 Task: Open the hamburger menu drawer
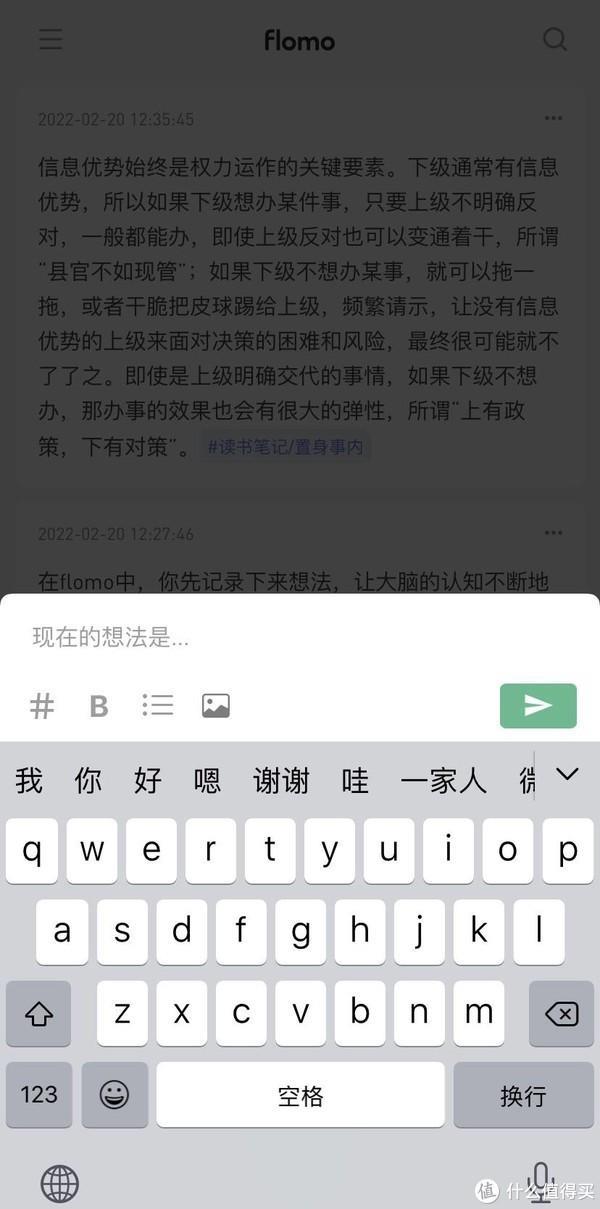click(51, 40)
